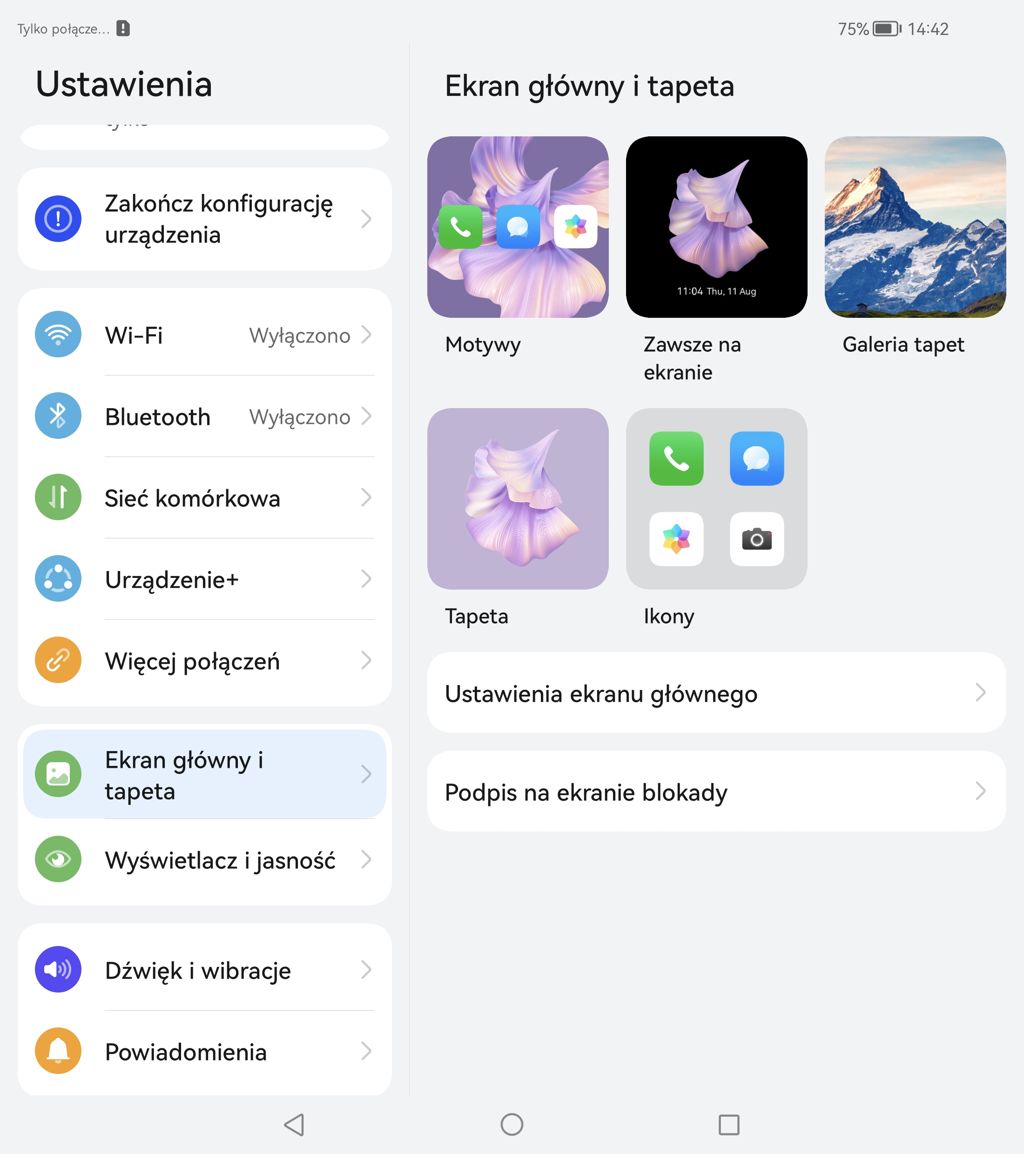This screenshot has width=1024, height=1154.
Task: Open the Ikony tile
Action: pyautogui.click(x=716, y=499)
